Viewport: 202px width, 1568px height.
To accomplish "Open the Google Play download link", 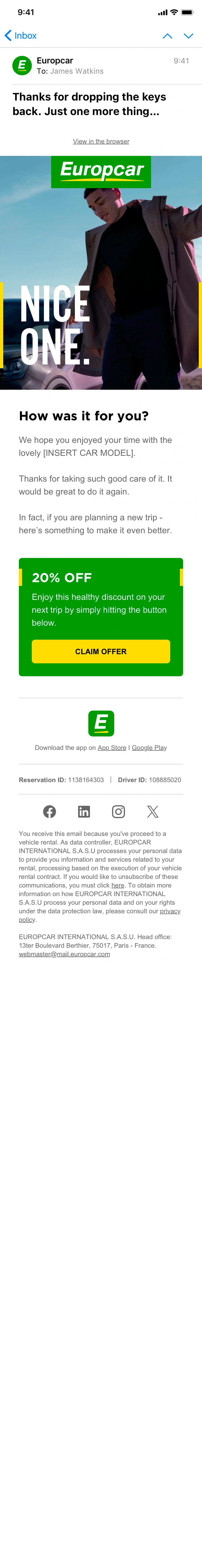I will coord(149,747).
